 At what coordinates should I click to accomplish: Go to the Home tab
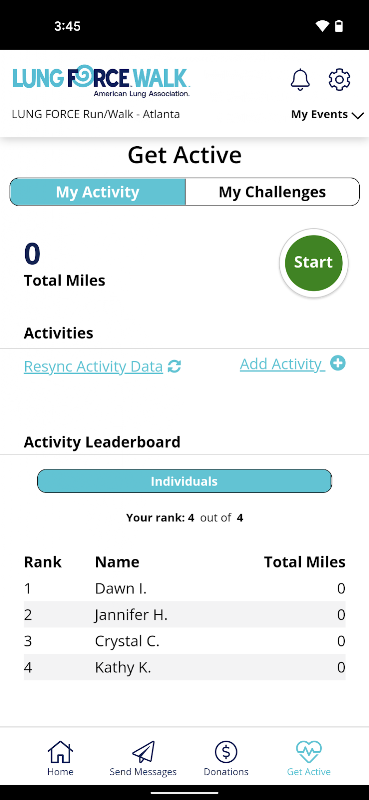[x=60, y=758]
